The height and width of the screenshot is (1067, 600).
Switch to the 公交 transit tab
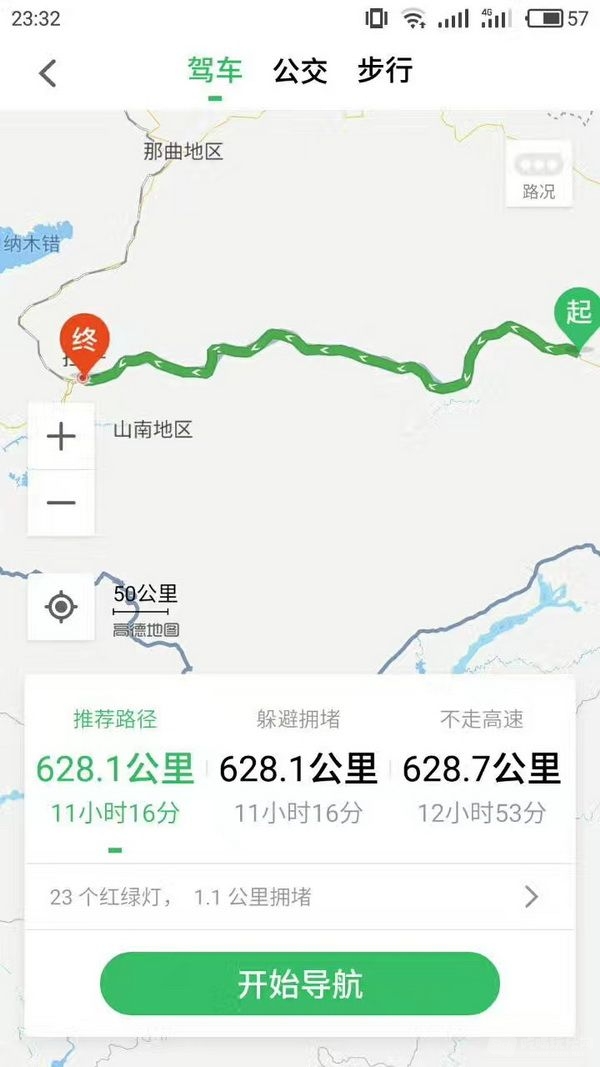coord(300,71)
